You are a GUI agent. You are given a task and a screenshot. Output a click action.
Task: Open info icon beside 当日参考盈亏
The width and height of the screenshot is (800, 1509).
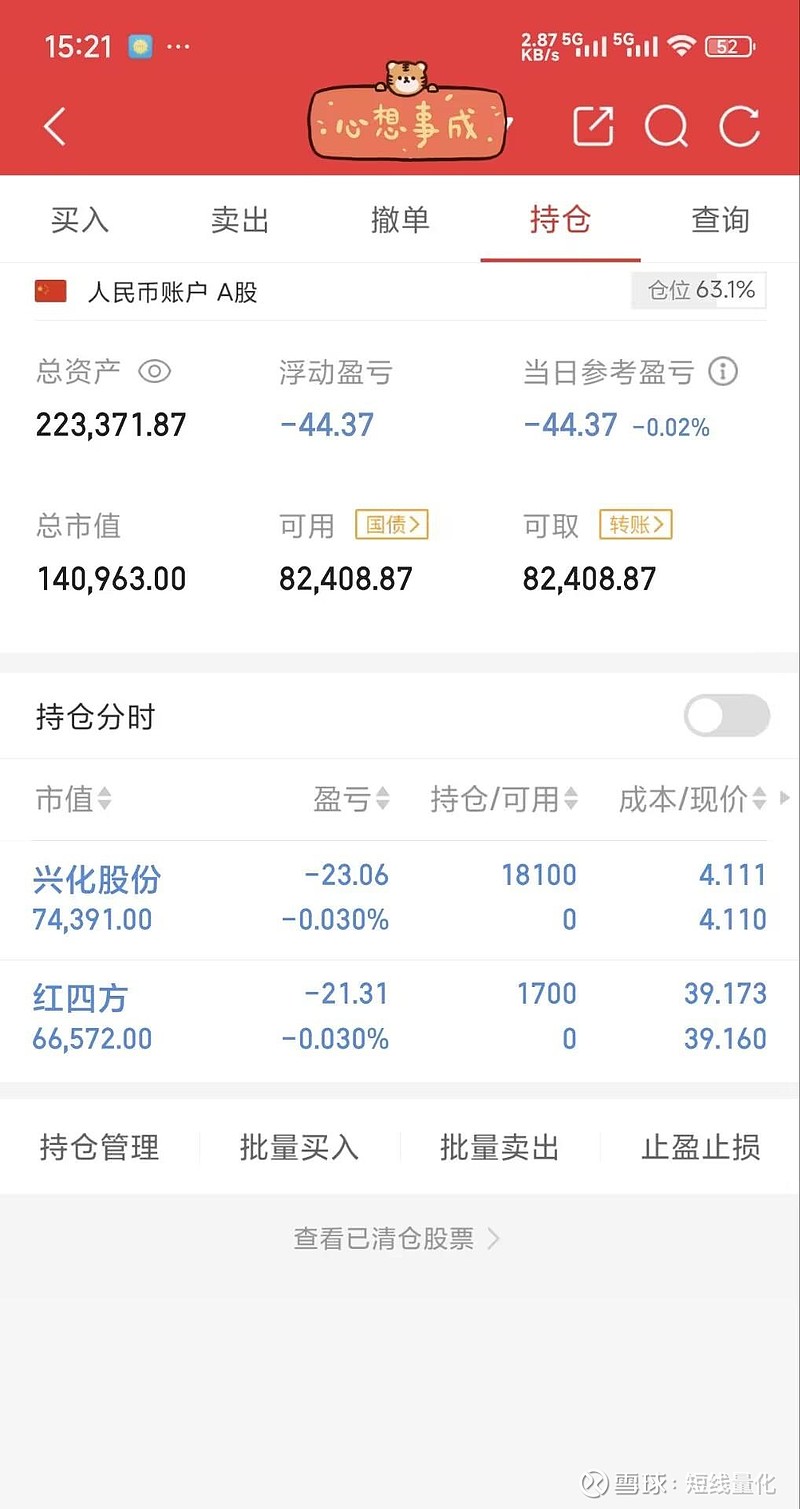coord(723,372)
